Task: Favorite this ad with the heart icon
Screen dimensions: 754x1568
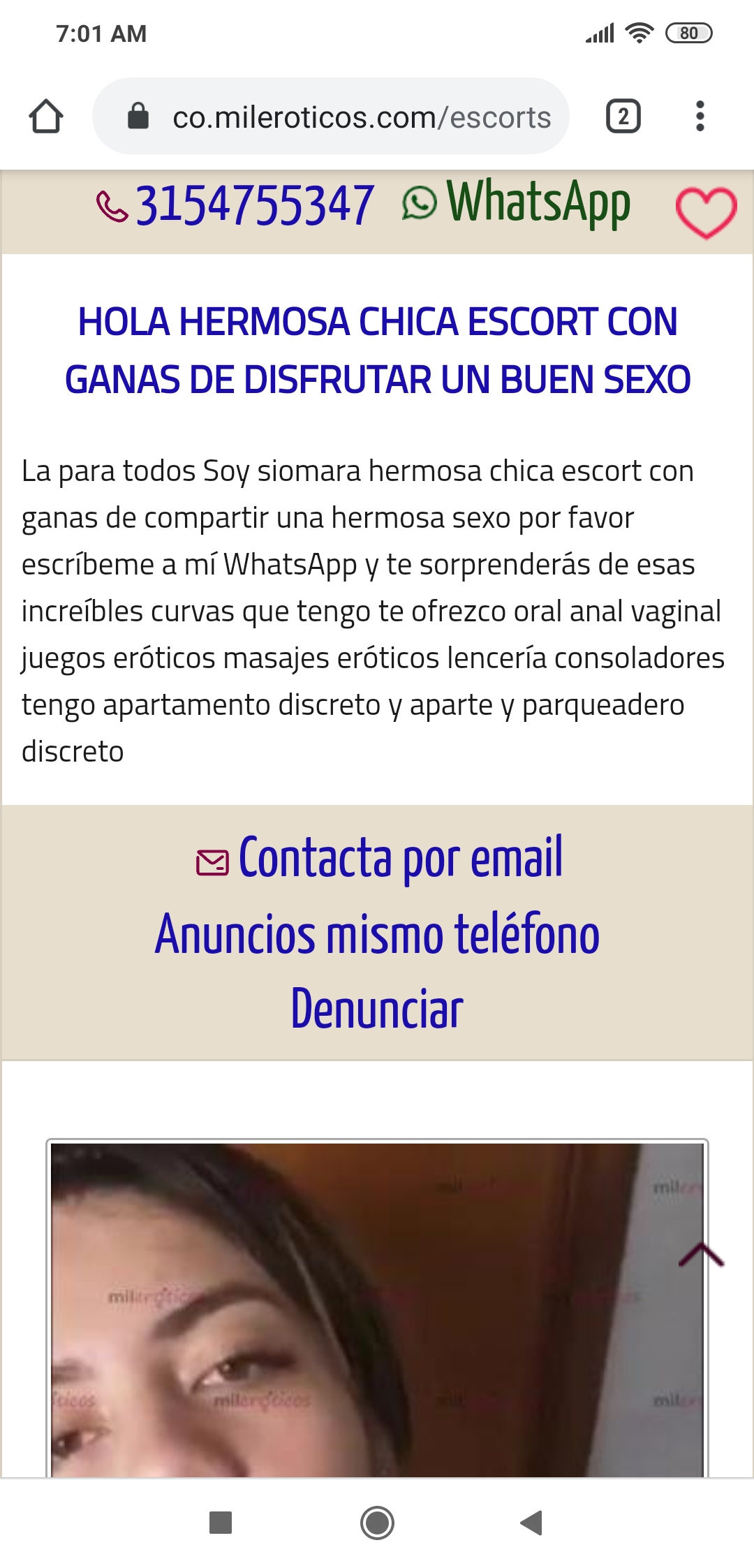Action: point(706,212)
